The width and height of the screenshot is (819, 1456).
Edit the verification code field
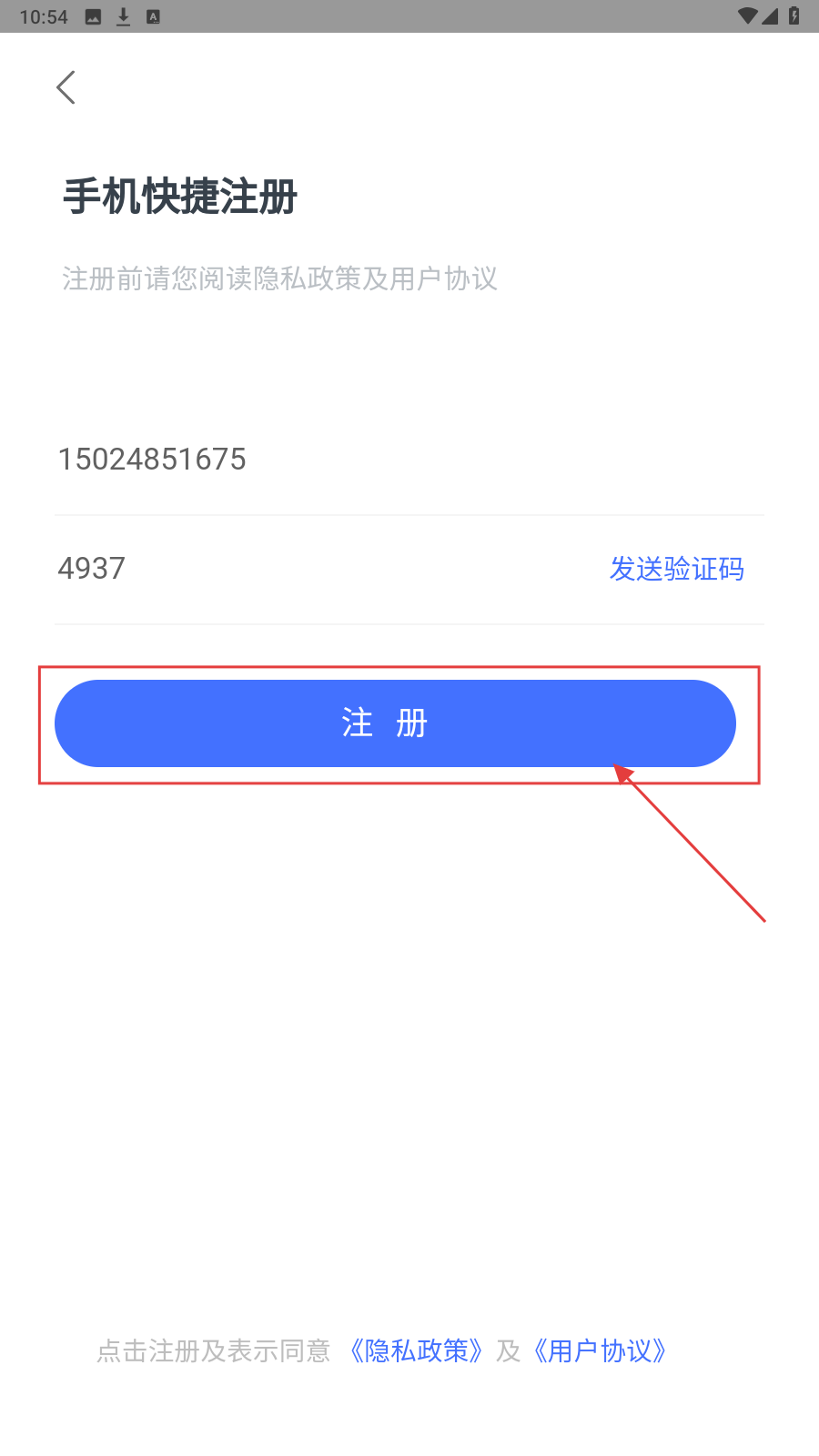click(309, 569)
